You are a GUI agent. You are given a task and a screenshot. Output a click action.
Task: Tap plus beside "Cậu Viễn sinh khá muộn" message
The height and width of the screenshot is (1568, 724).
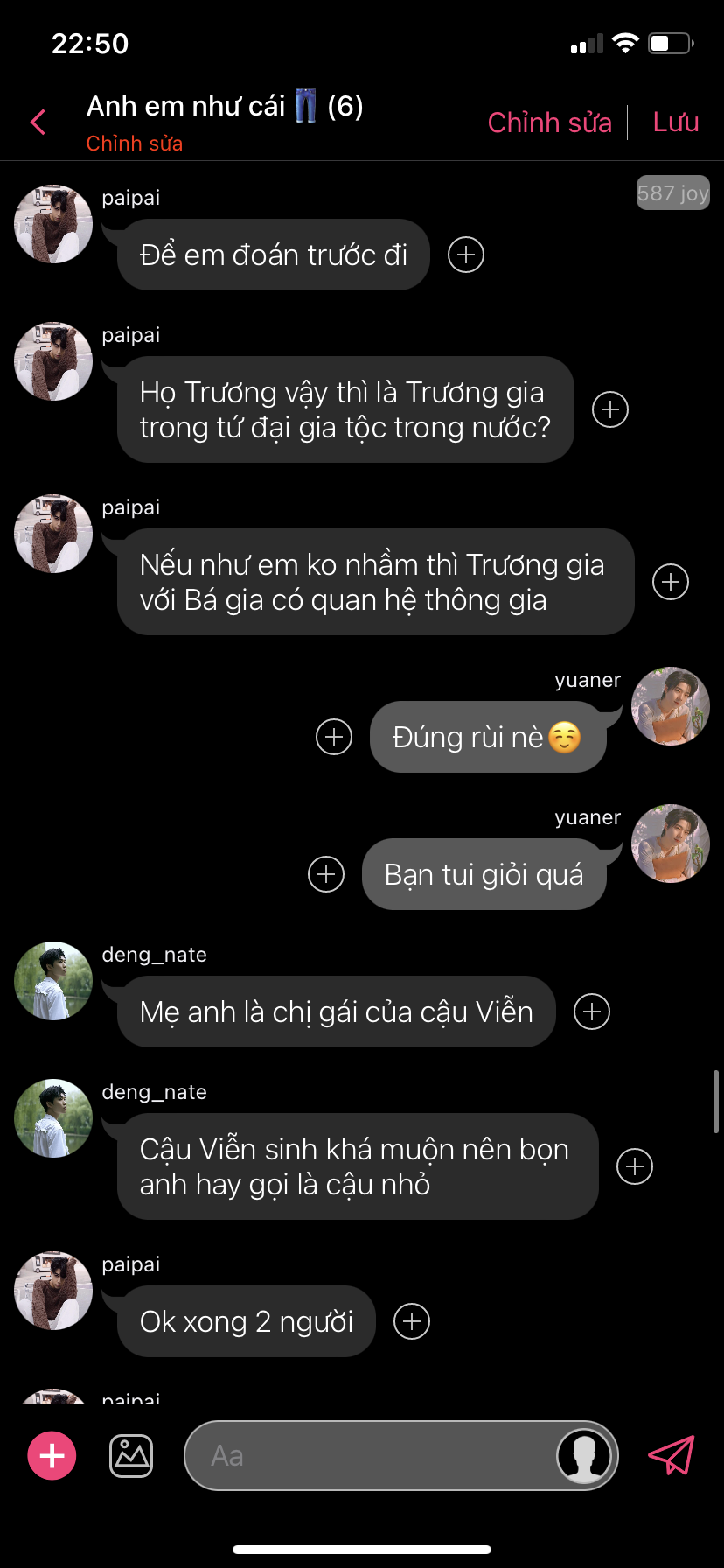click(635, 1166)
